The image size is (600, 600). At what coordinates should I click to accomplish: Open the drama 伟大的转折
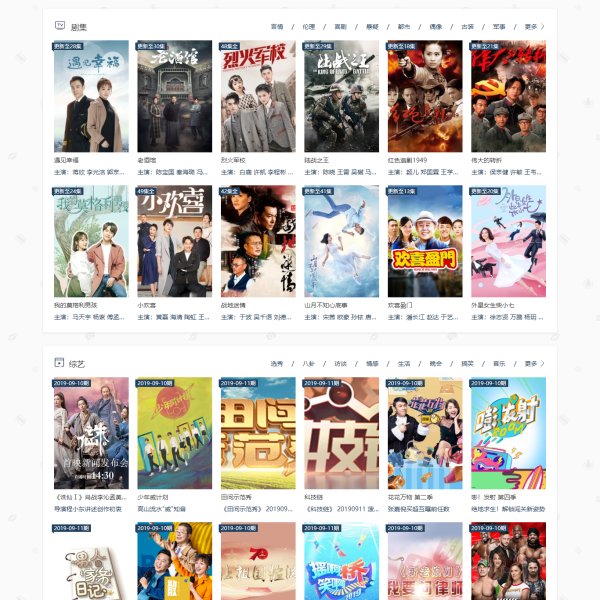click(x=508, y=97)
